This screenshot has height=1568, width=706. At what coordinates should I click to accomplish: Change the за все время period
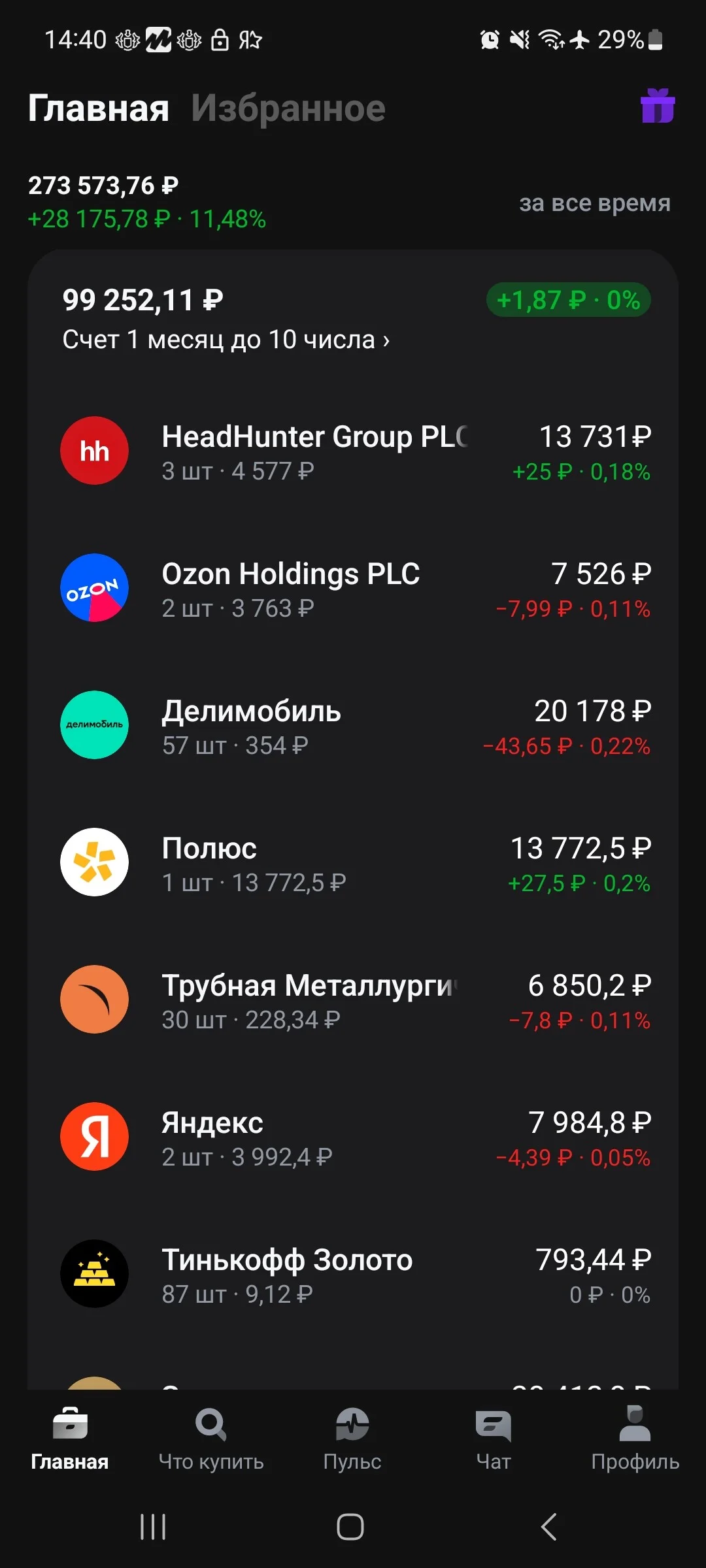coord(595,203)
